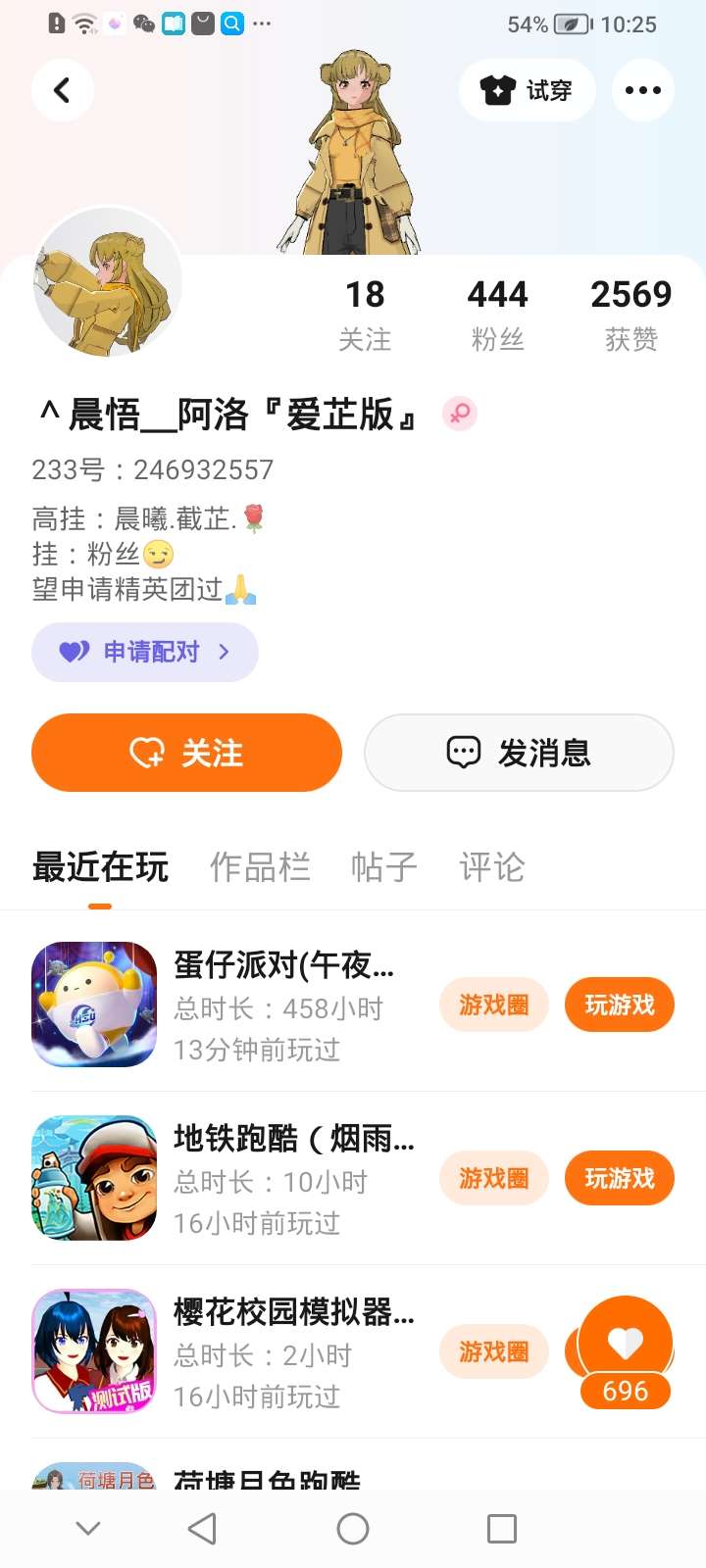Tap the floating heart like button

[x=626, y=1343]
